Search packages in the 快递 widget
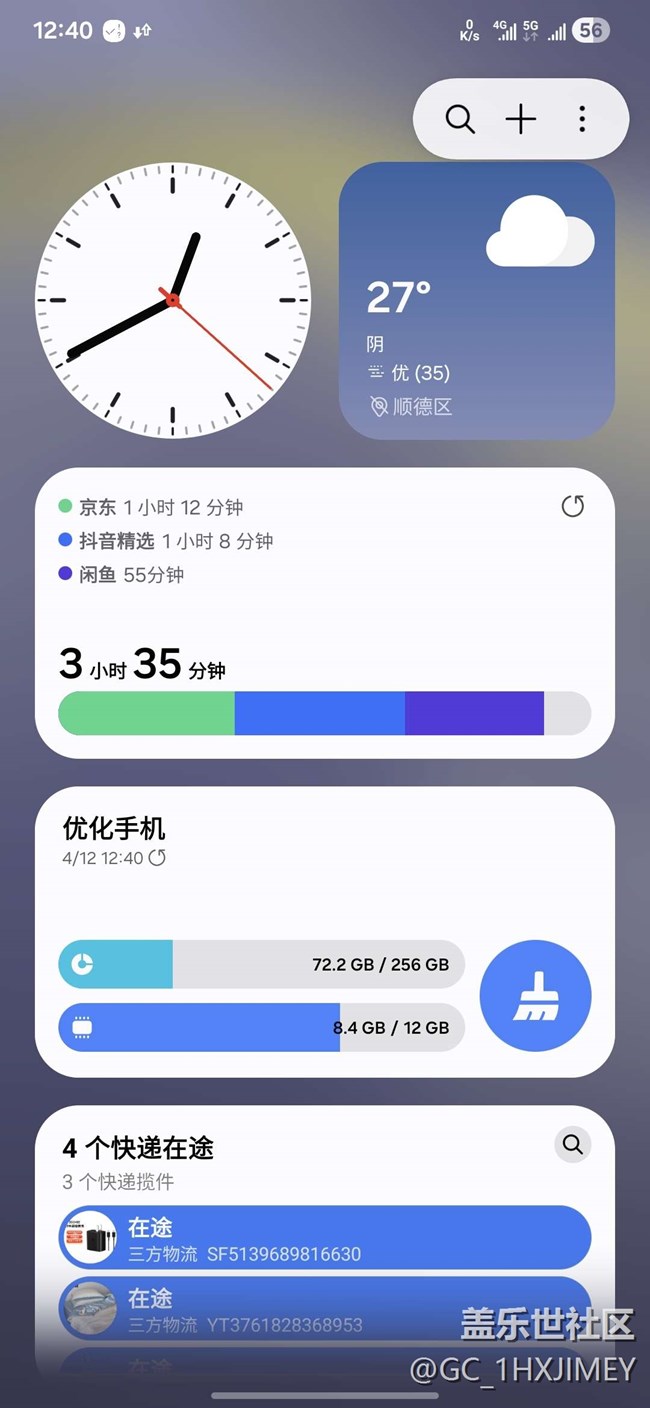Image resolution: width=650 pixels, height=1408 pixels. point(572,1144)
